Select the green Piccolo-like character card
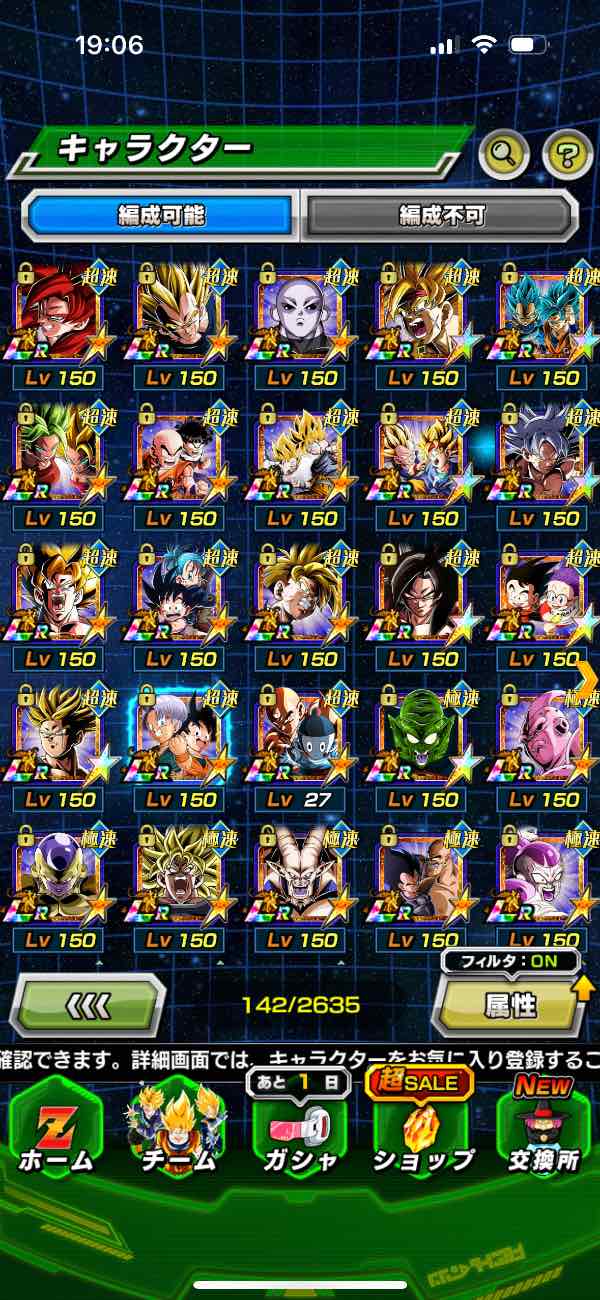The height and width of the screenshot is (1300, 600). coord(422,738)
